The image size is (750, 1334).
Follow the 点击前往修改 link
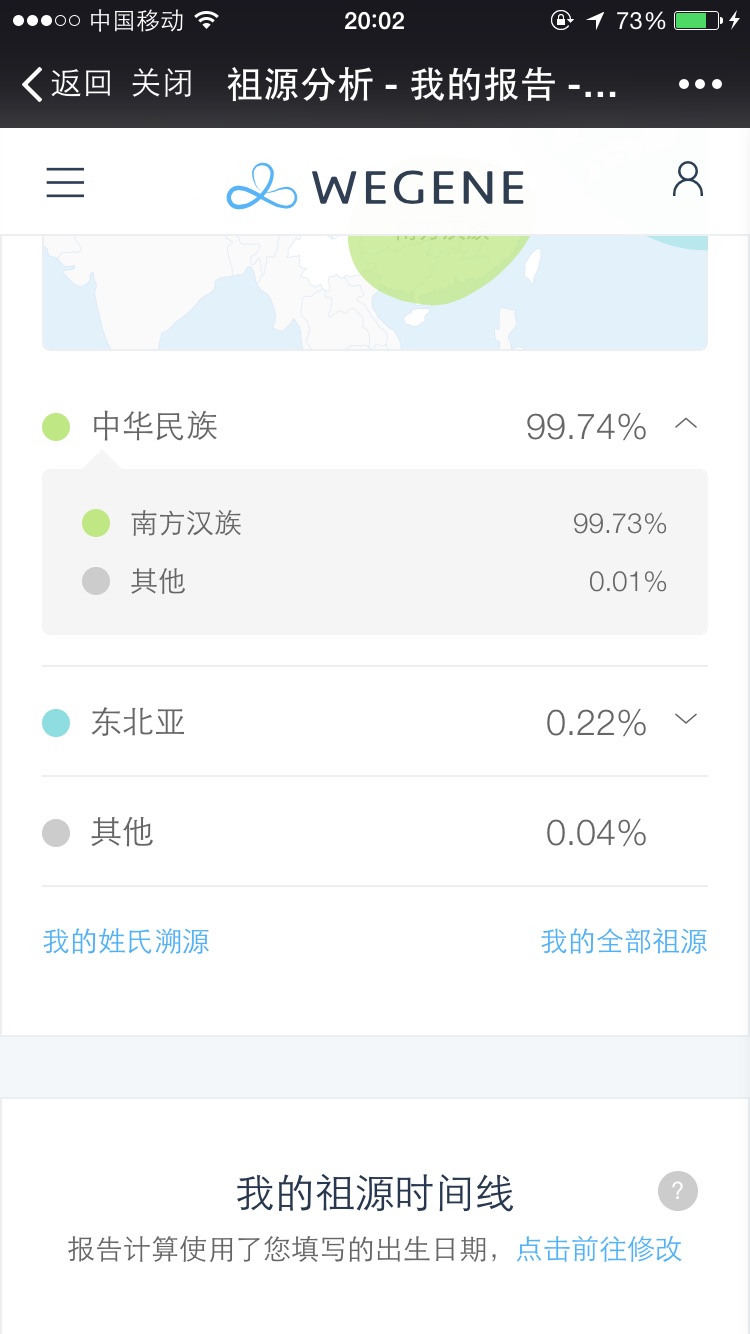coord(599,1249)
